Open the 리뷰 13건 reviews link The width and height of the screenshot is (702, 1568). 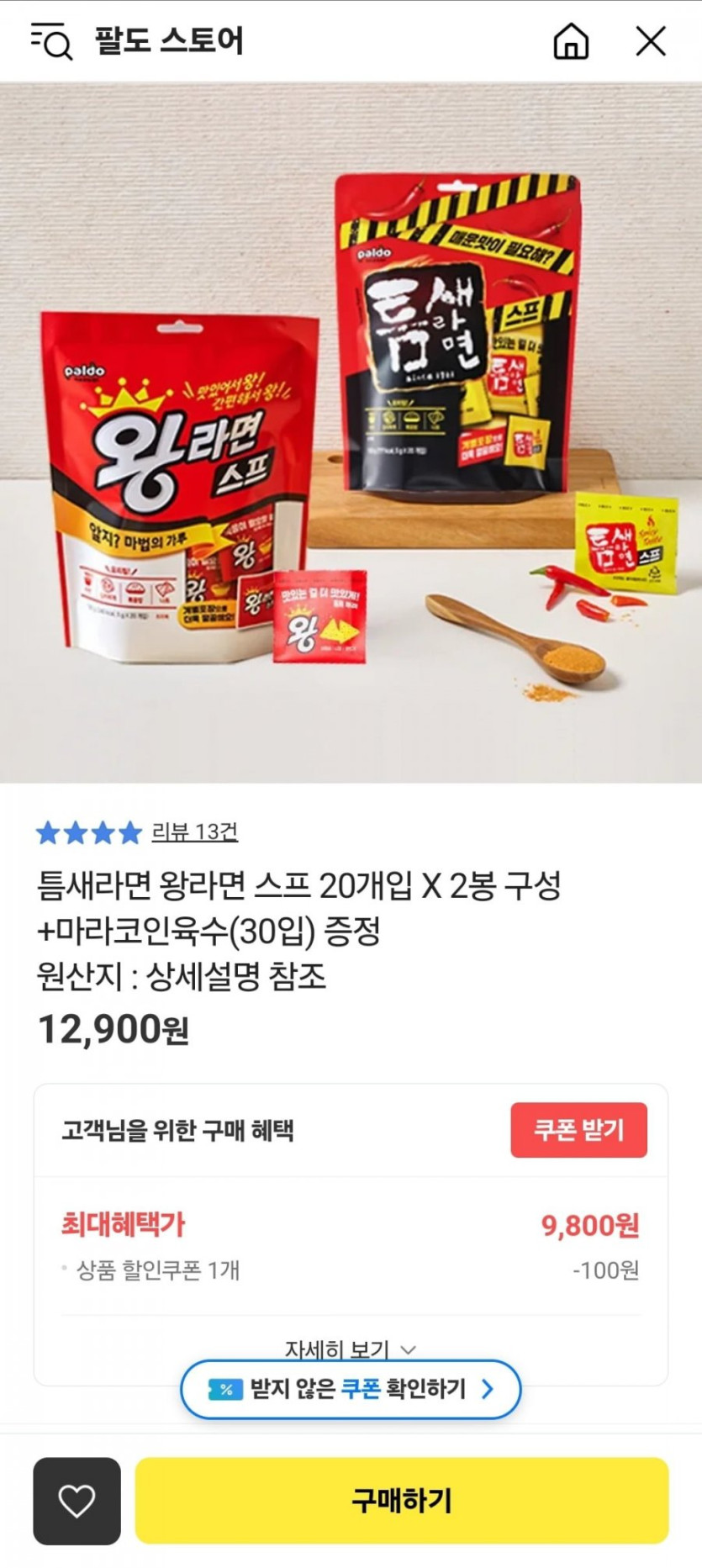click(194, 832)
